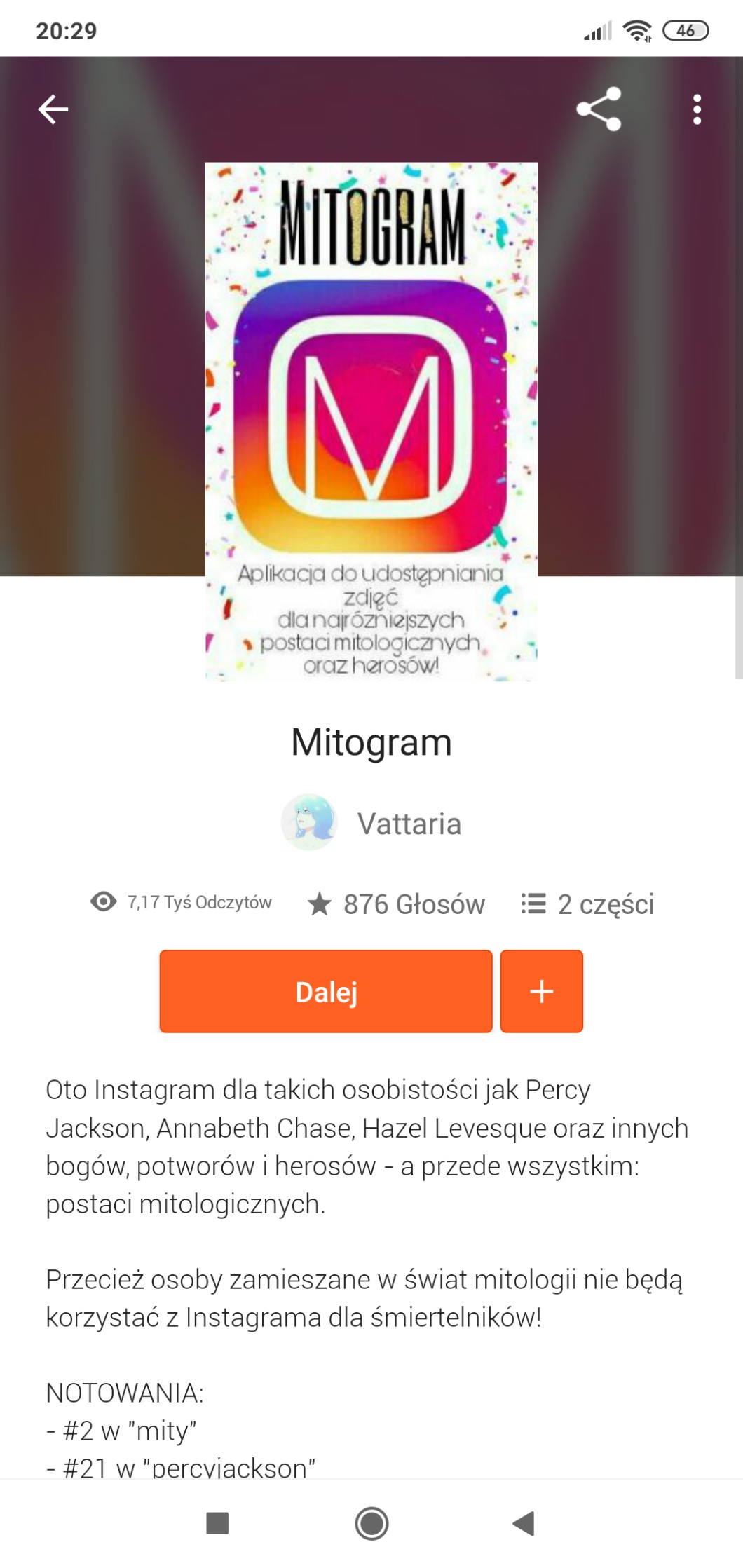Open the list of 2 części
This screenshot has width=743, height=1568.
(587, 904)
